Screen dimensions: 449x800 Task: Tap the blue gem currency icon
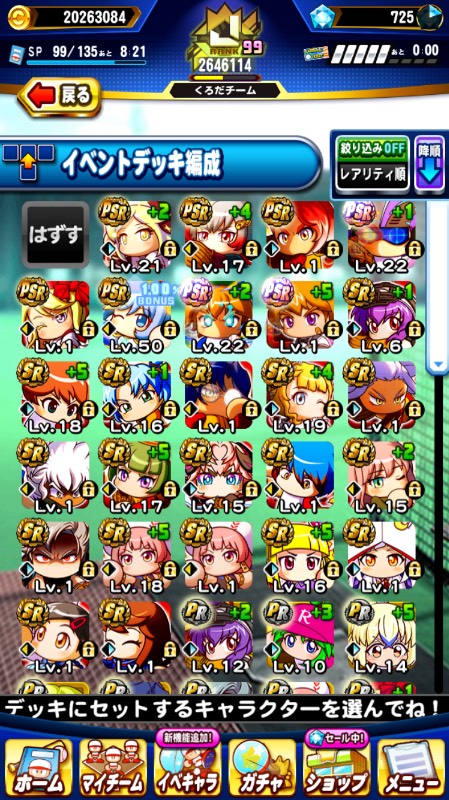[x=321, y=17]
